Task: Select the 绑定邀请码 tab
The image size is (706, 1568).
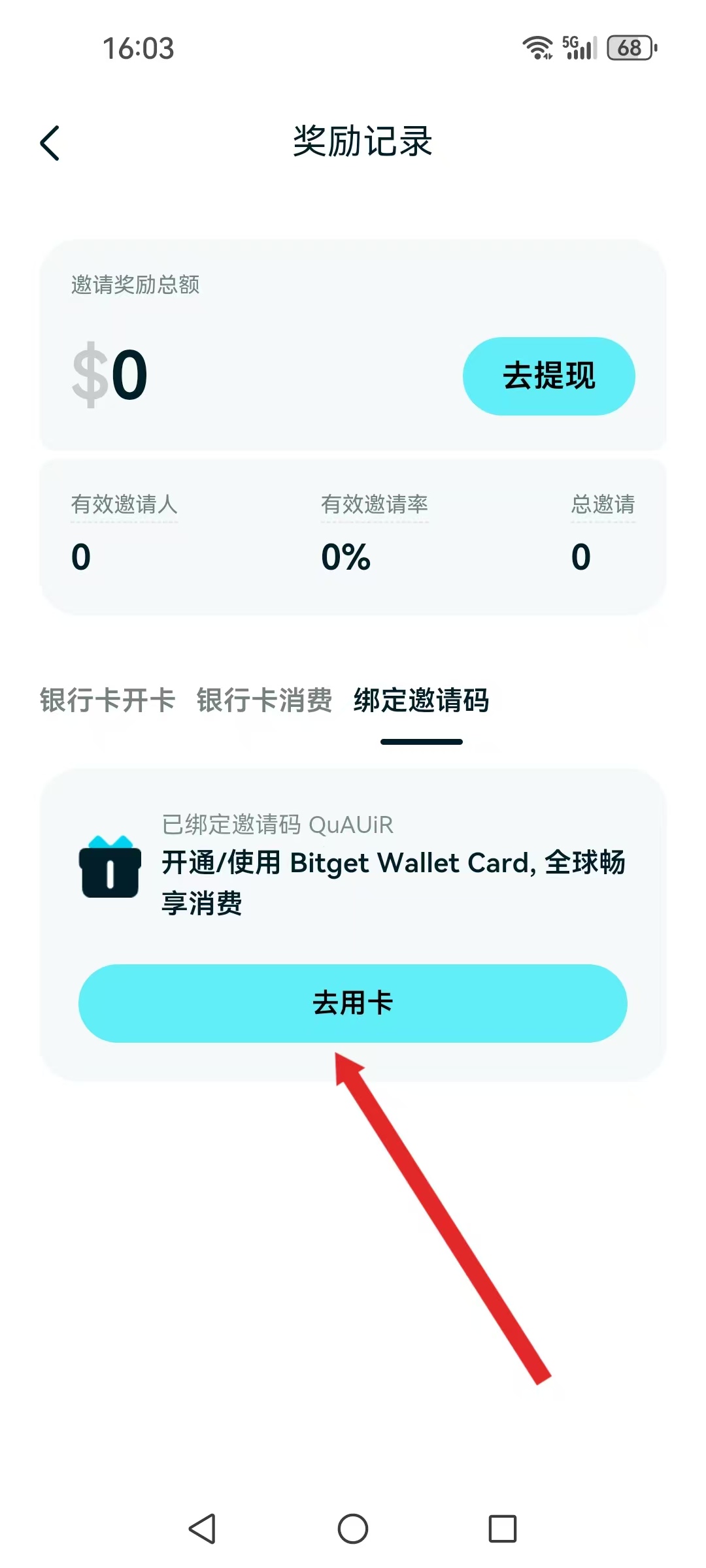Action: [422, 700]
